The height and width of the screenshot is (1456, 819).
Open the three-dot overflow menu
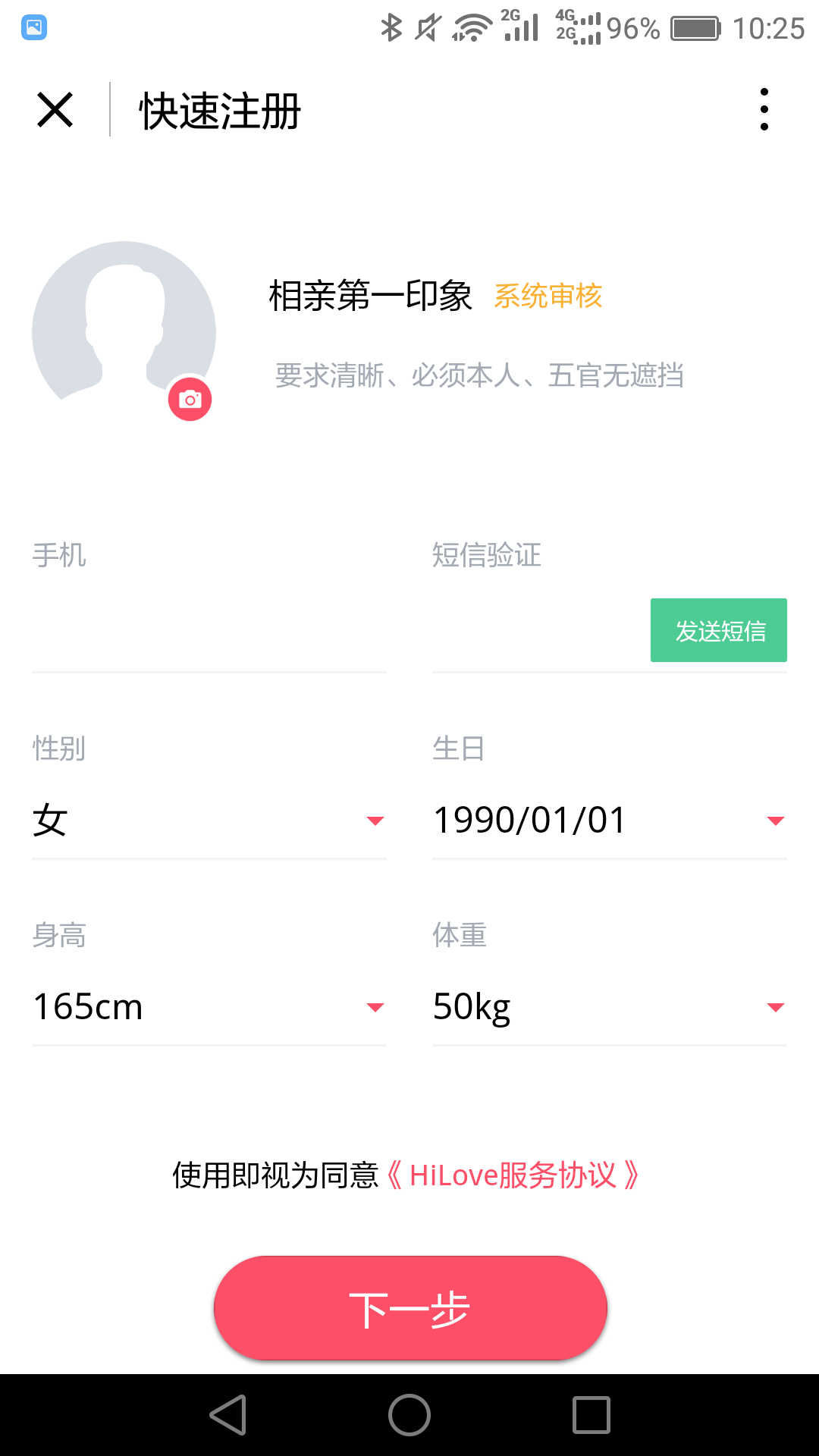tap(764, 109)
